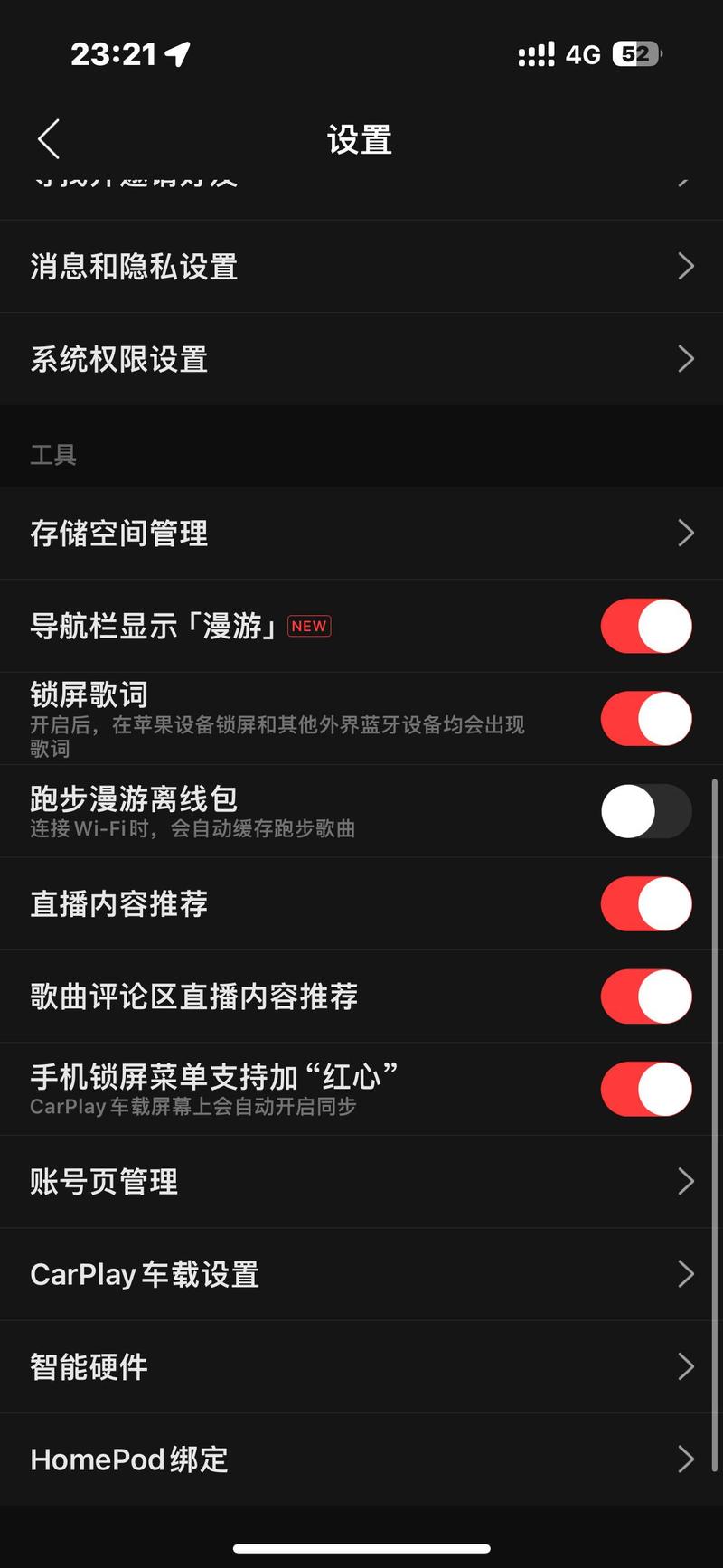Tap the battery level icon

[x=634, y=54]
